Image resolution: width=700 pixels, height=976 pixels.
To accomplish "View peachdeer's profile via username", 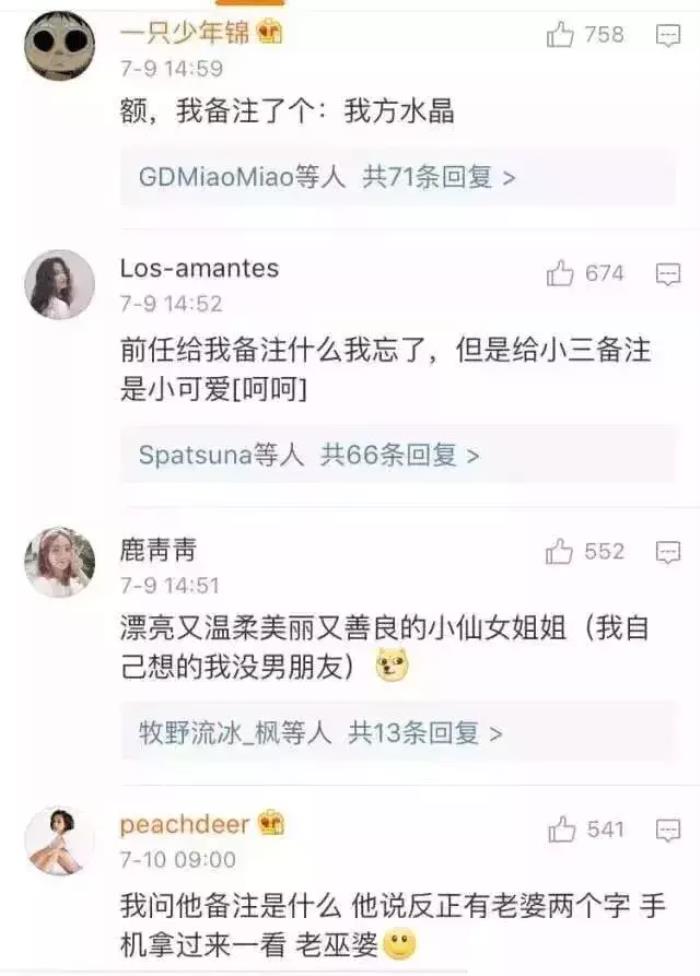I will click(184, 825).
